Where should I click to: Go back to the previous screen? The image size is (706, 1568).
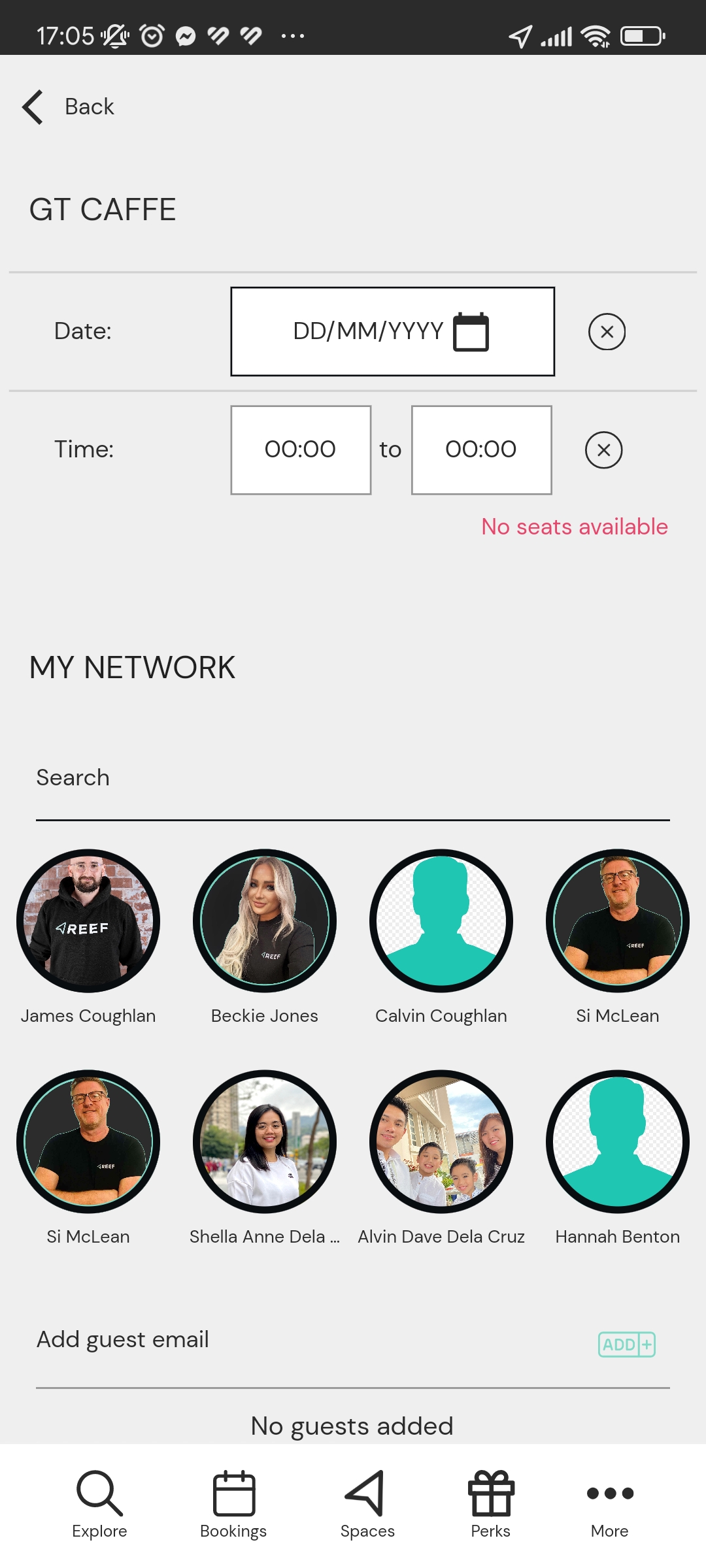(x=69, y=106)
